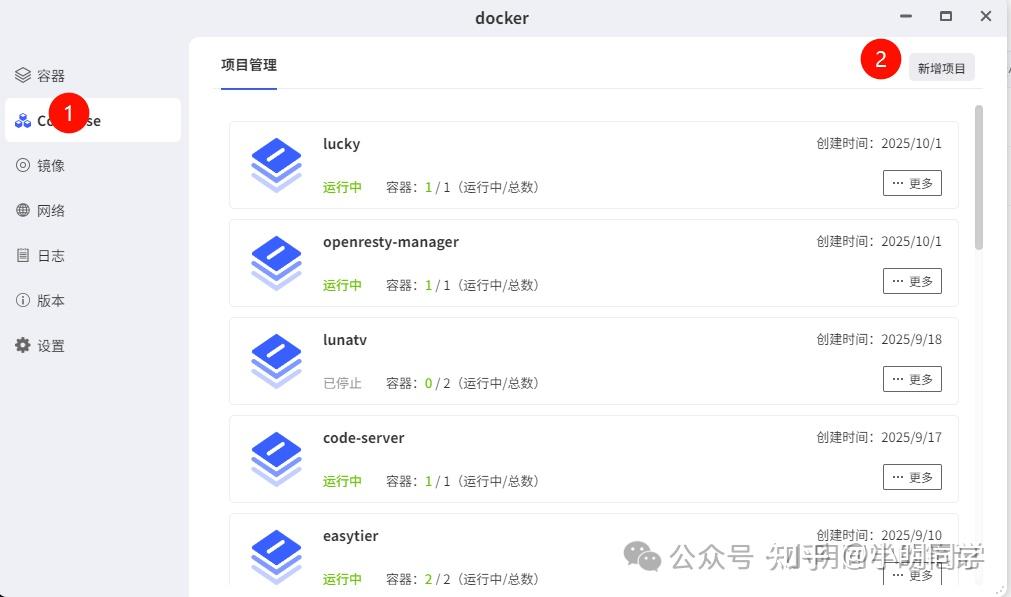Open the code-server project
This screenshot has height=597, width=1011.
coord(363,438)
